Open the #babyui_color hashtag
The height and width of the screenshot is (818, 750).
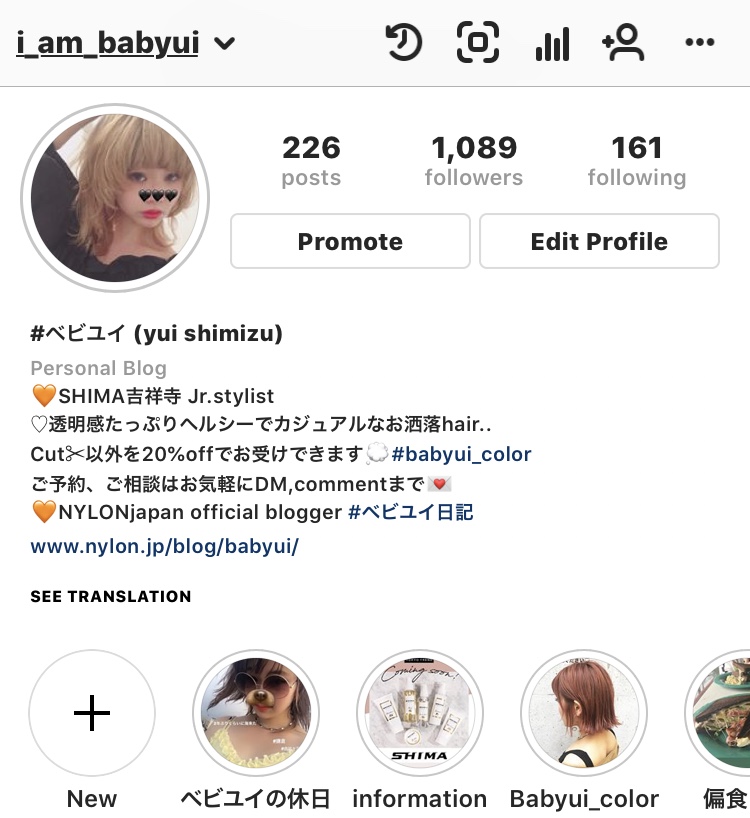tap(461, 454)
